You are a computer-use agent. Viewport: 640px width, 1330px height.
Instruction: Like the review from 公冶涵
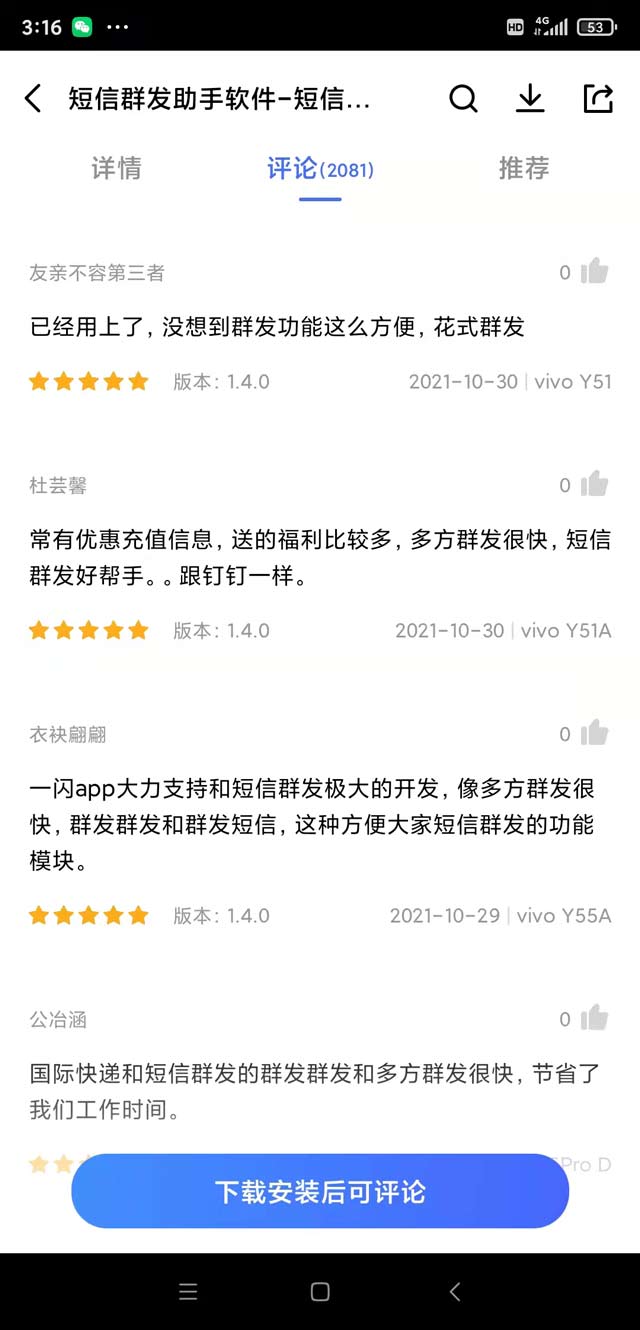tap(594, 1018)
